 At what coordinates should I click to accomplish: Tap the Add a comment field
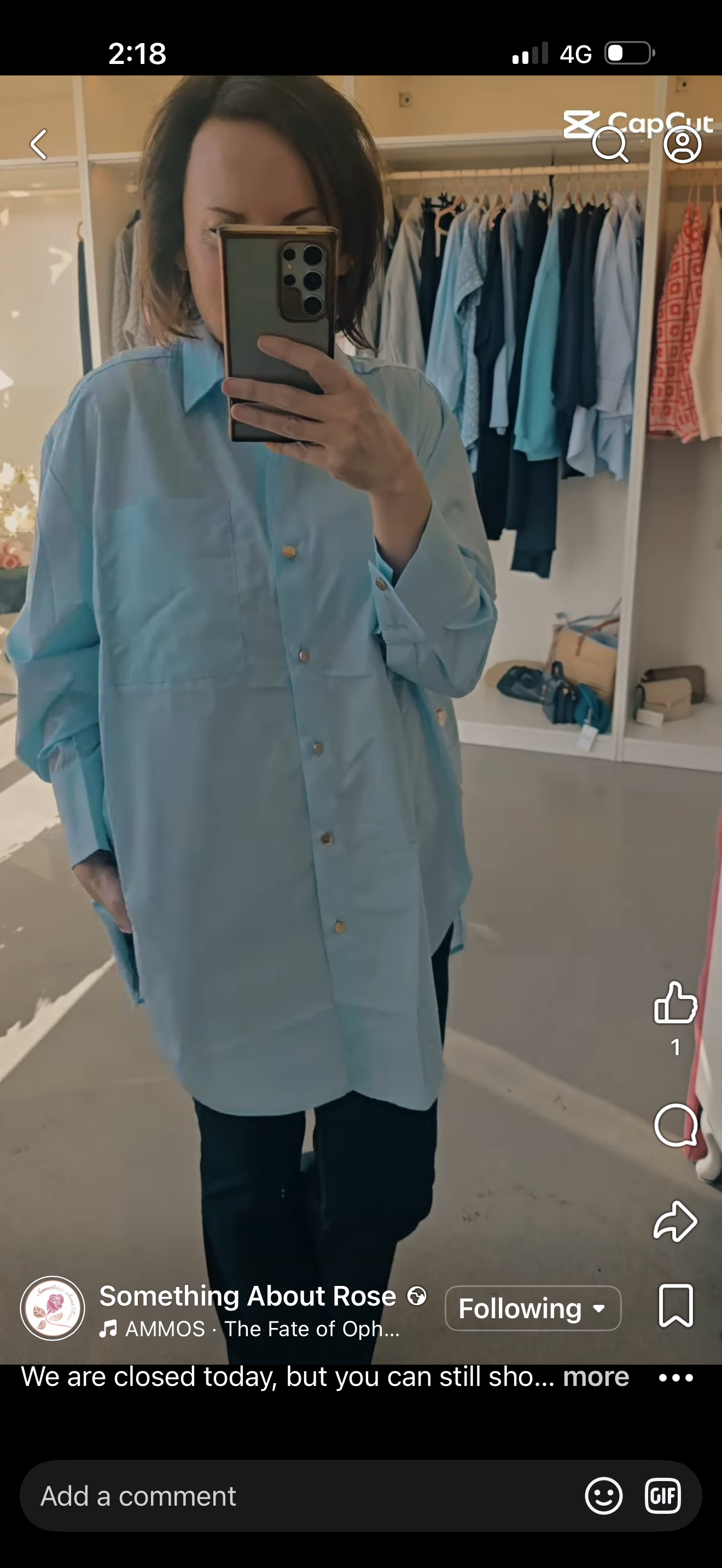pyautogui.click(x=292, y=1496)
